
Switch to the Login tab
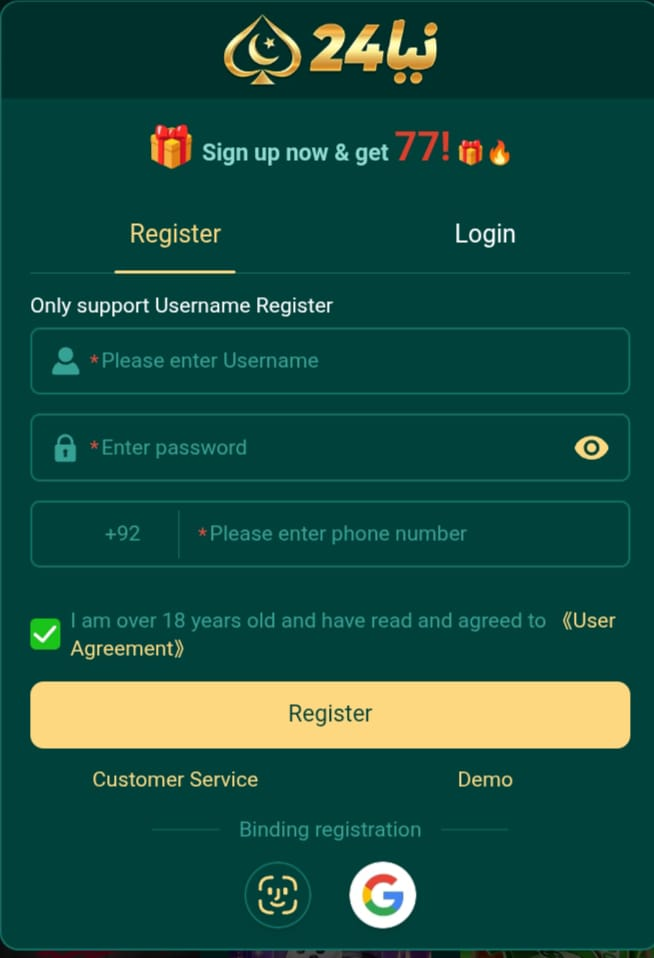point(485,234)
